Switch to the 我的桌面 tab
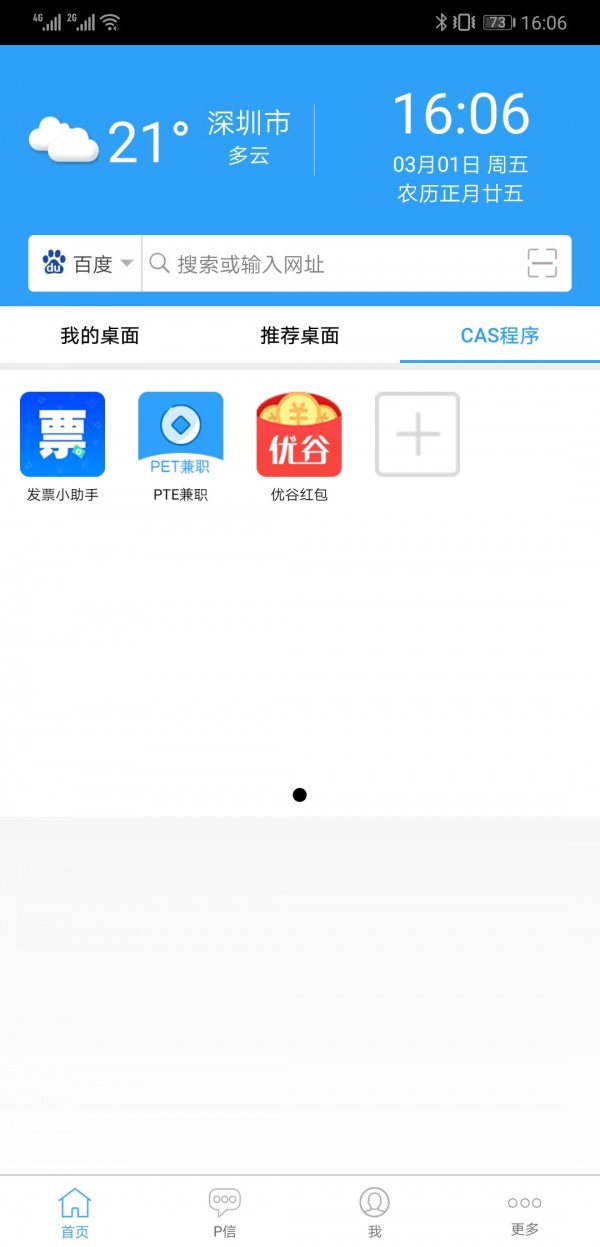 click(100, 336)
